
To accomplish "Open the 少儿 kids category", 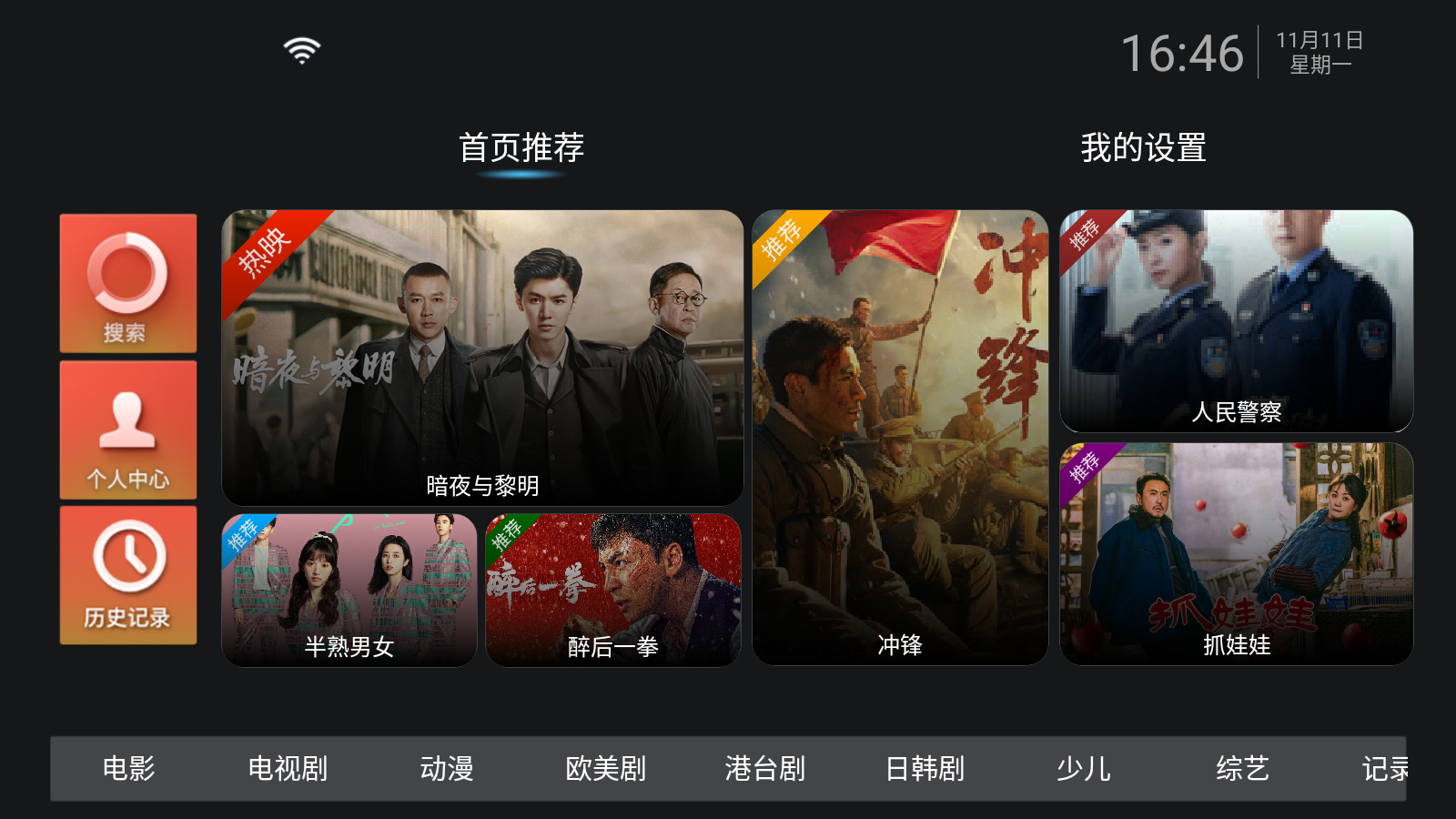I will tap(1083, 769).
